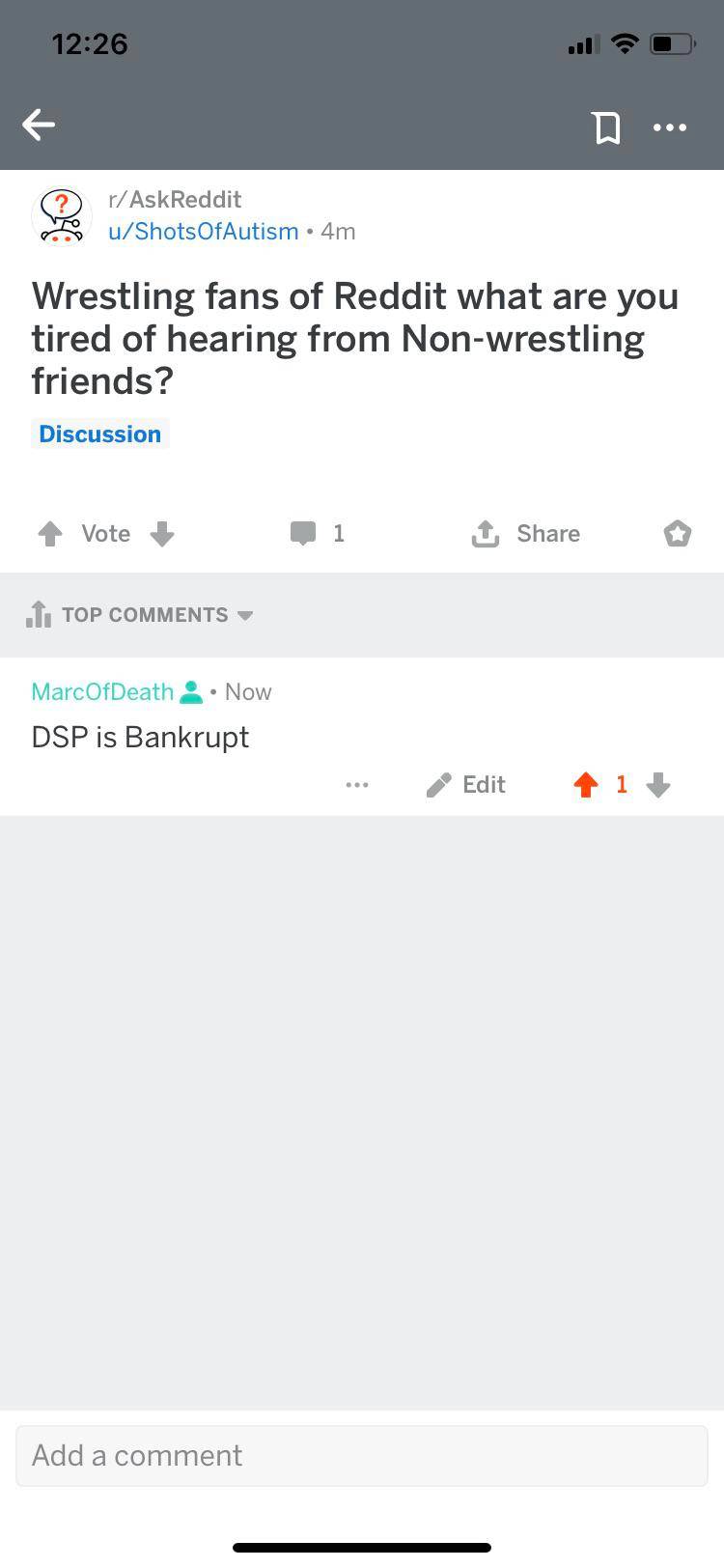Give an award to the post
Viewport: 724px width, 1568px height.
tap(678, 533)
